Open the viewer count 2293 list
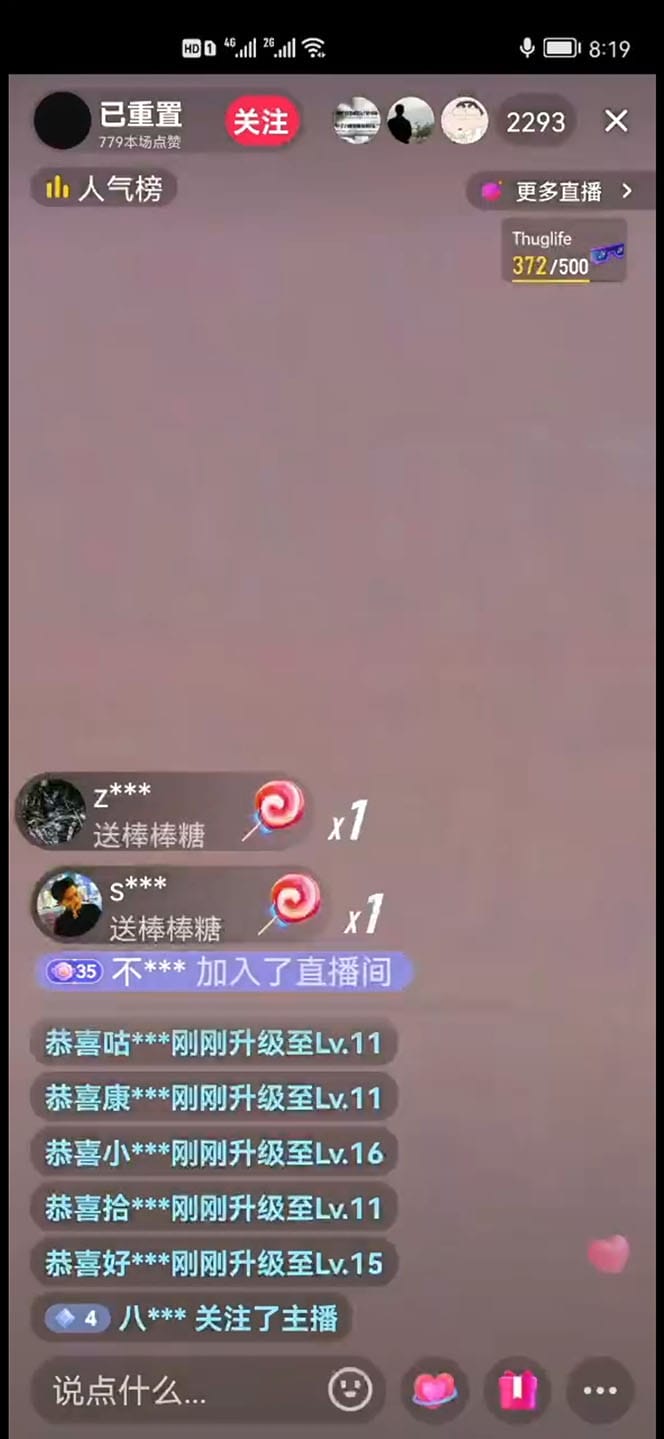The height and width of the screenshot is (1439, 664). [x=535, y=122]
